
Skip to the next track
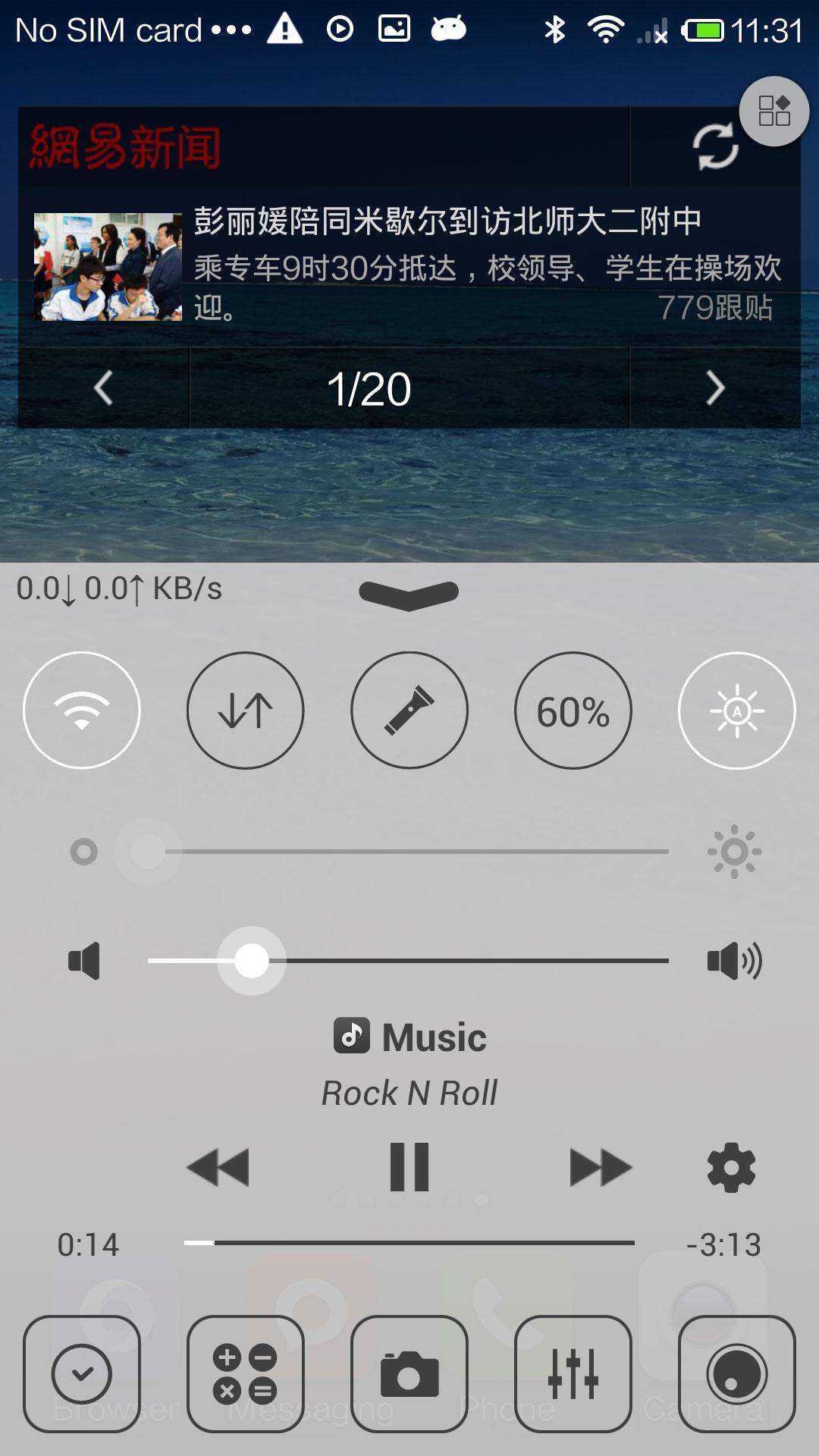pyautogui.click(x=601, y=1167)
